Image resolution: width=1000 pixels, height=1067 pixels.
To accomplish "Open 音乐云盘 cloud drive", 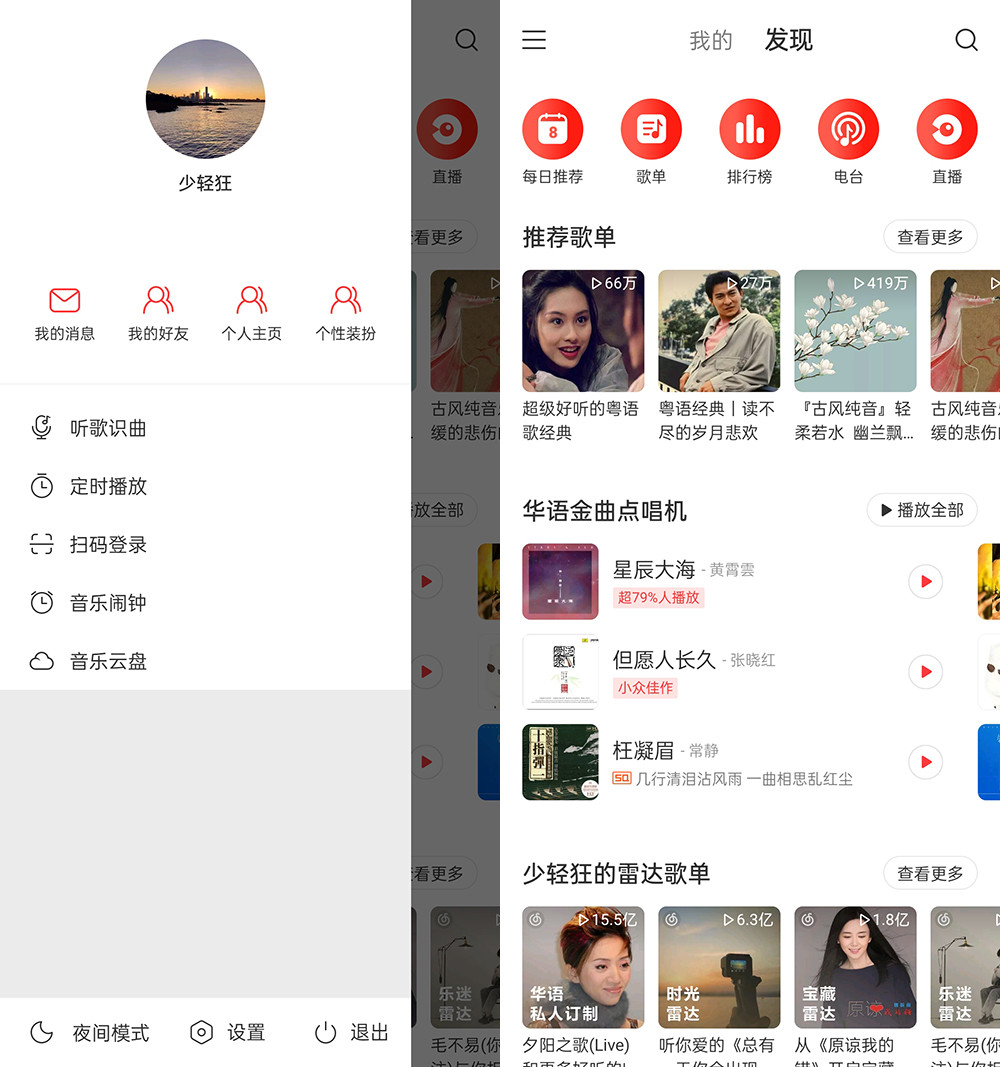I will (108, 661).
